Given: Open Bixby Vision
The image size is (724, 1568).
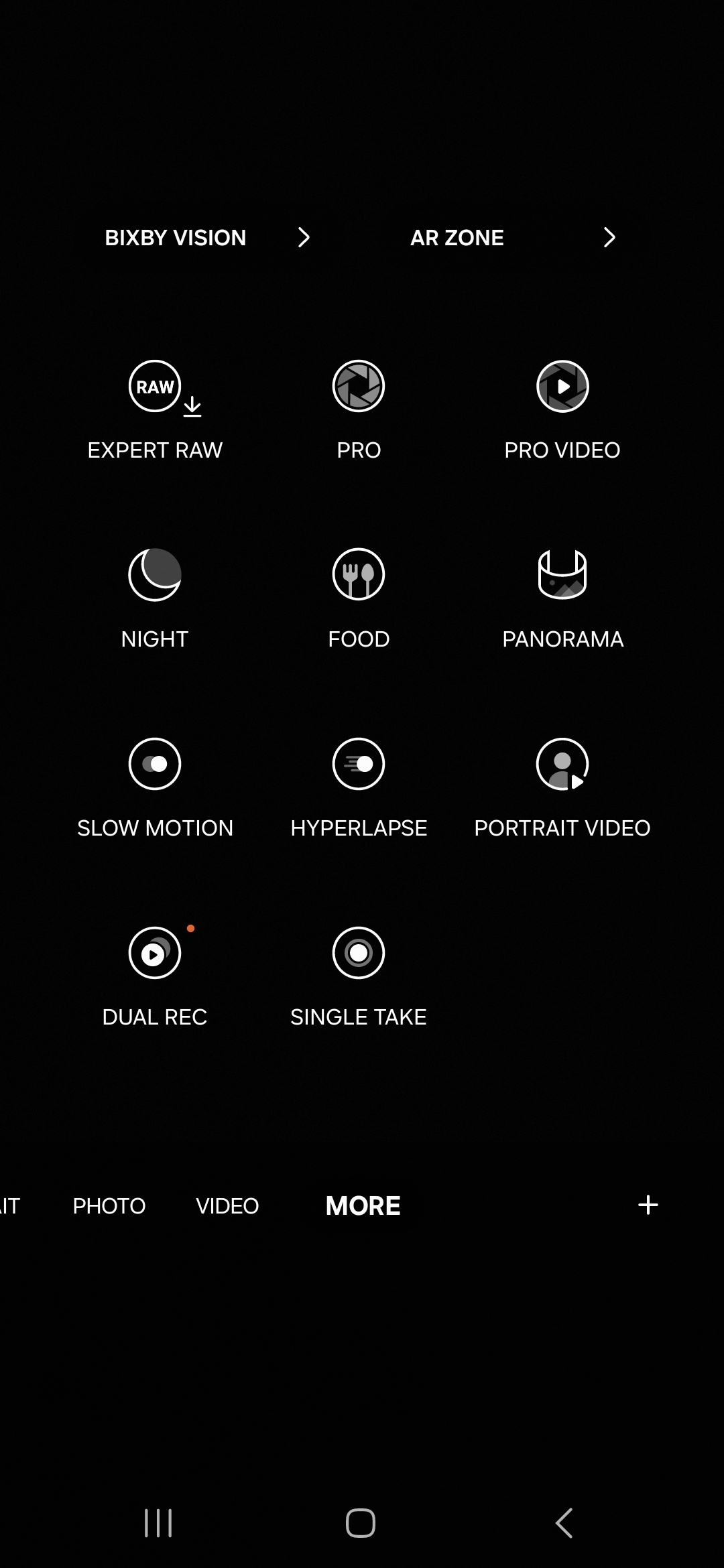Looking at the screenshot, I should point(206,237).
